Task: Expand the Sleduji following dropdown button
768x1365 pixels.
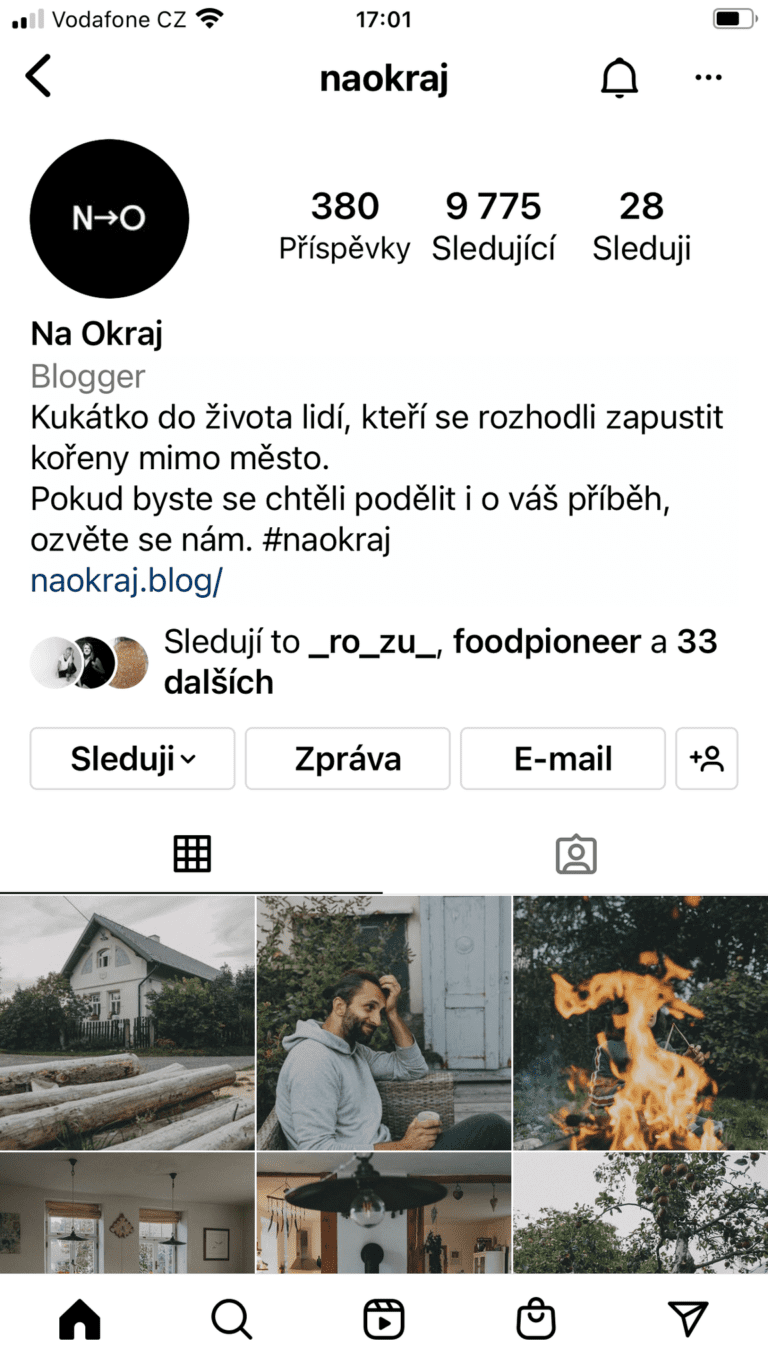Action: click(133, 759)
